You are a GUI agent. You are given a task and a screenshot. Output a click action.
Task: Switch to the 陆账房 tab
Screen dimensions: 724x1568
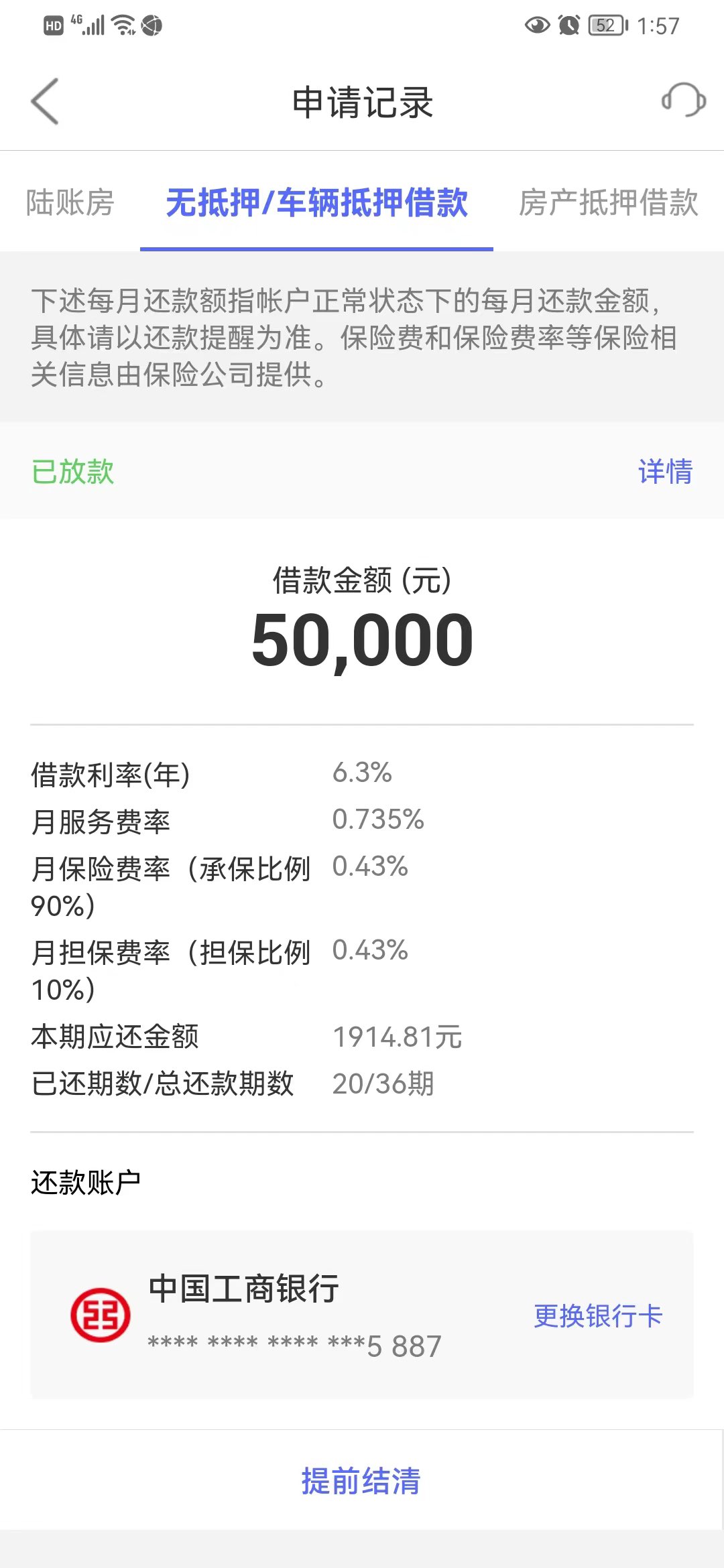[70, 202]
